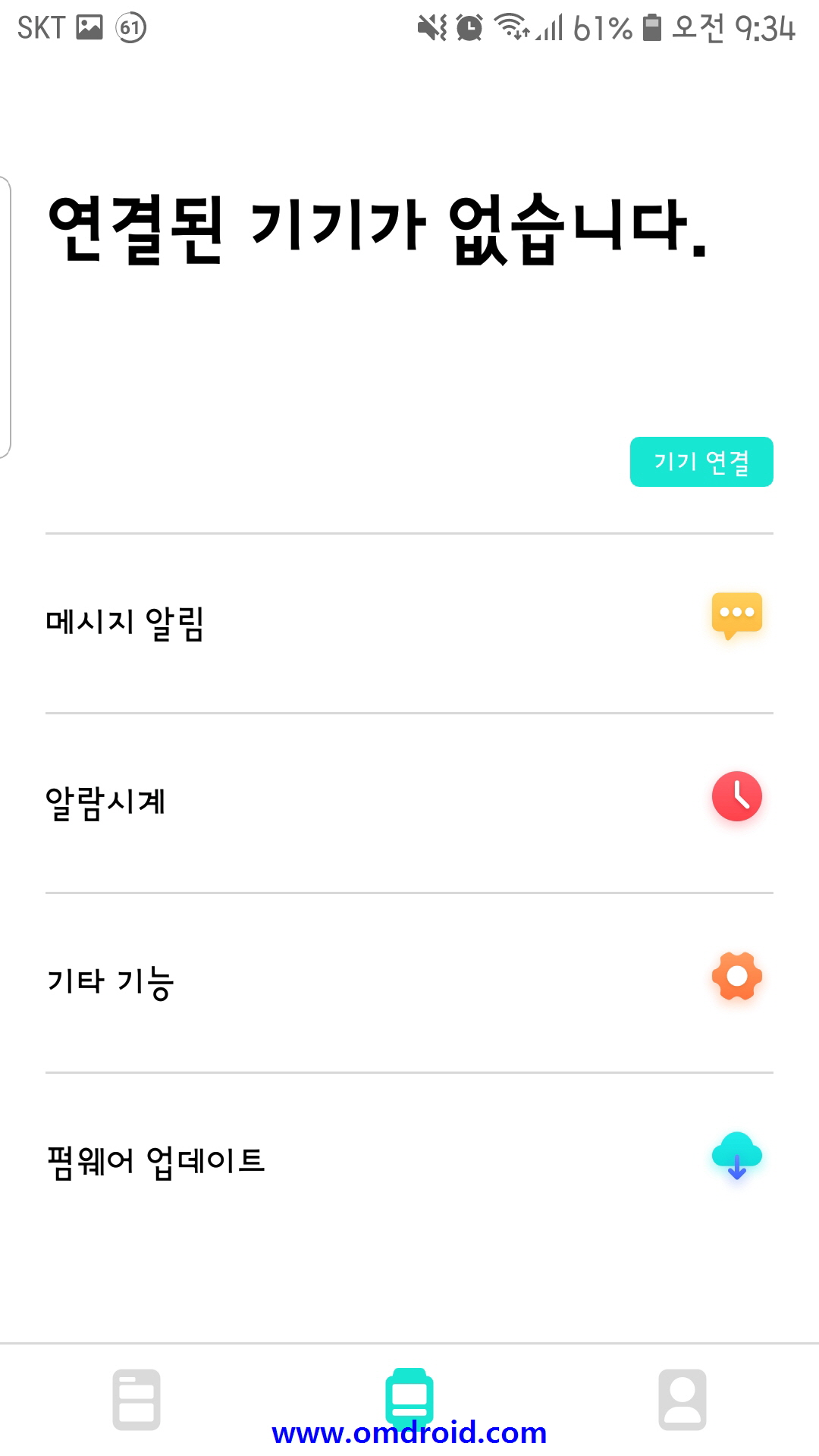Switch to the first bottom tab with card icon
The image size is (819, 1456).
pyautogui.click(x=136, y=1400)
